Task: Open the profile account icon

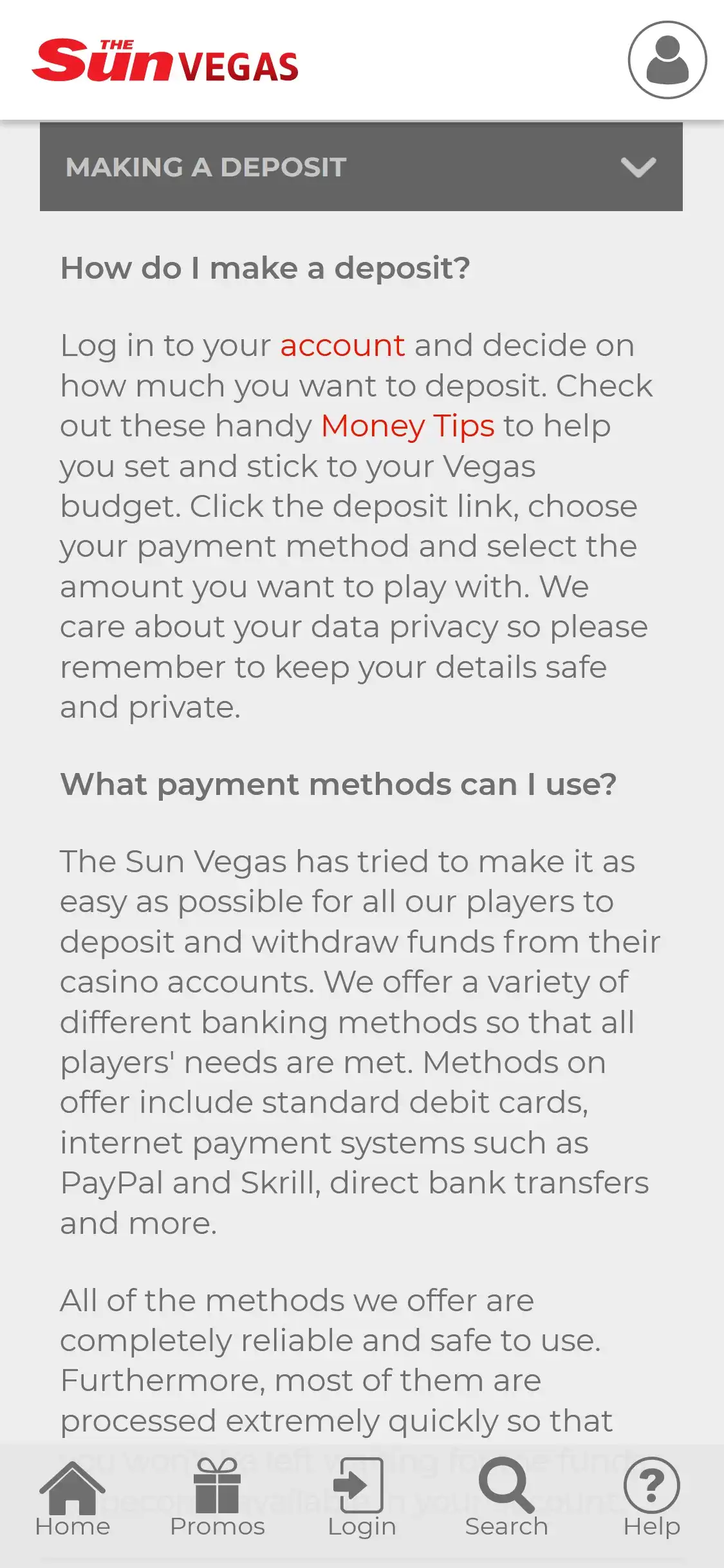Action: point(667,60)
